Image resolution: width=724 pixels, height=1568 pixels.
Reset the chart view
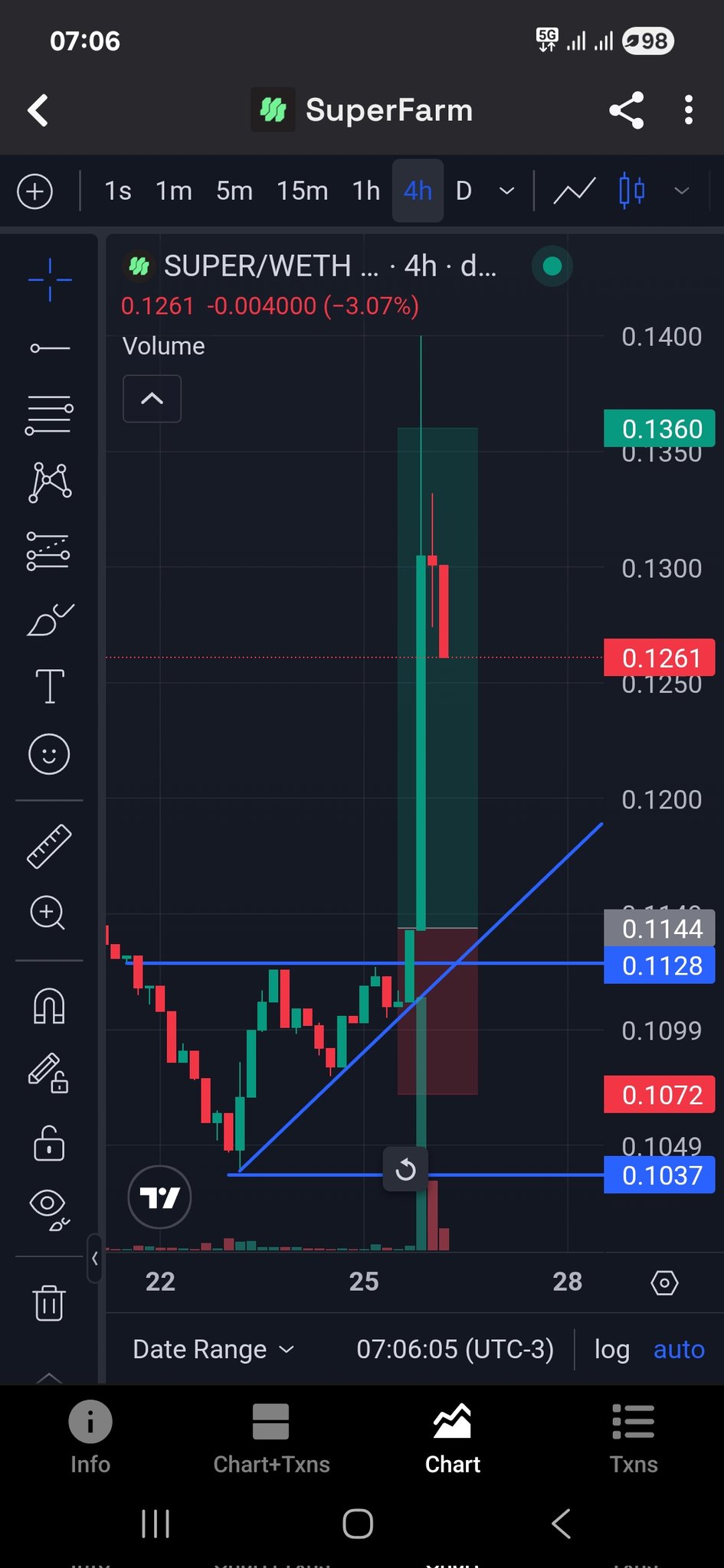[x=405, y=1169]
